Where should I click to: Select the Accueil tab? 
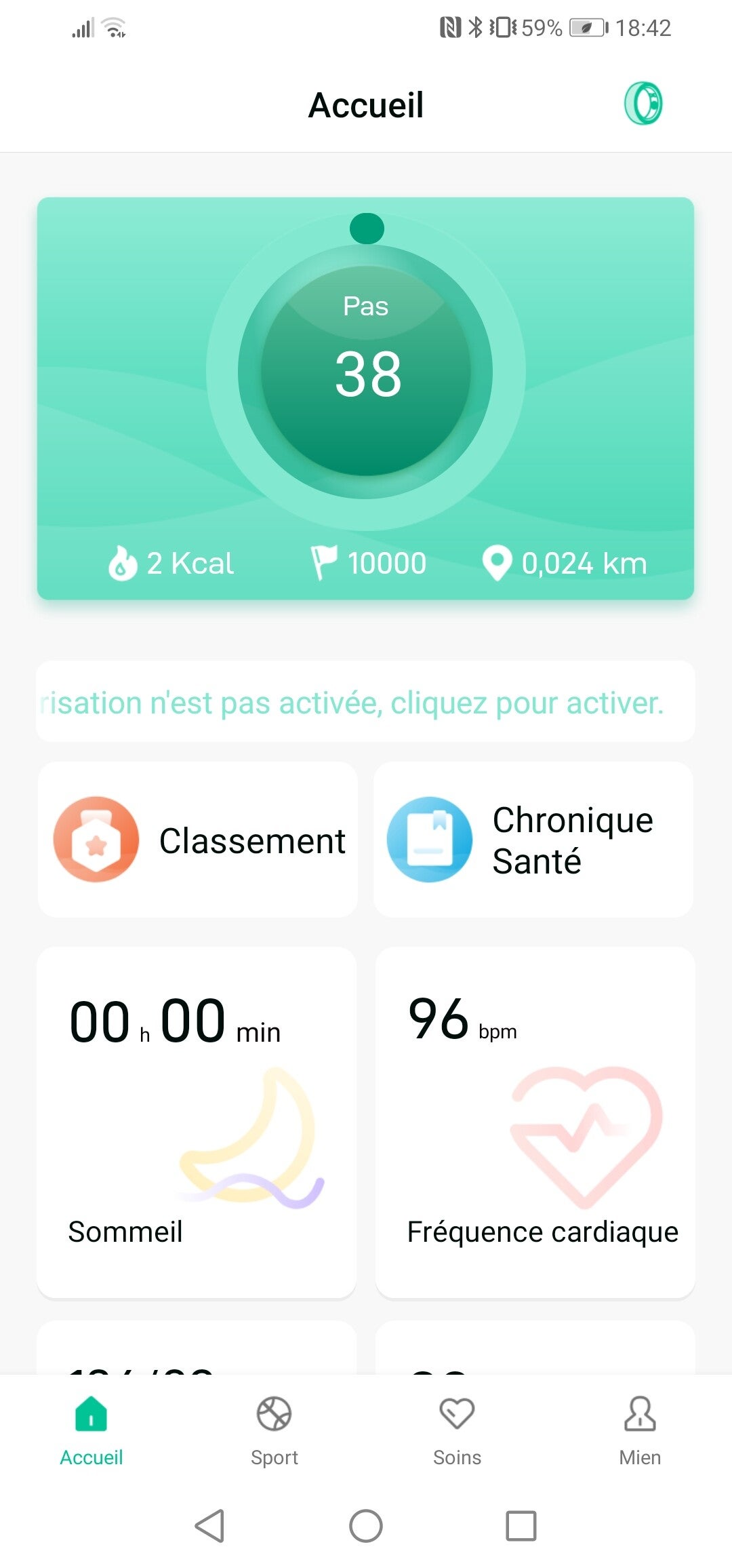(x=91, y=1430)
